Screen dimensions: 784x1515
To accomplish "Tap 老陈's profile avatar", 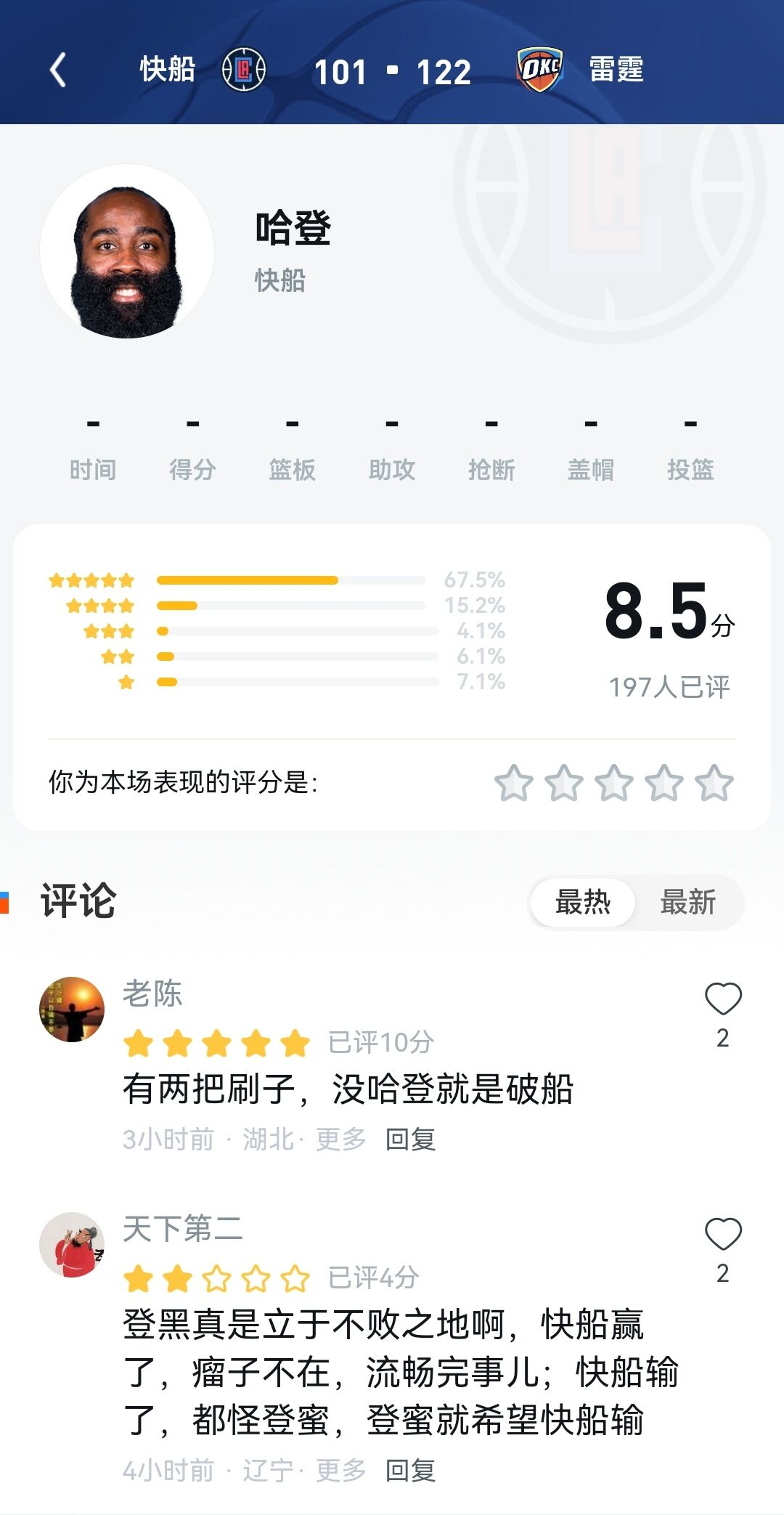I will point(75,1006).
